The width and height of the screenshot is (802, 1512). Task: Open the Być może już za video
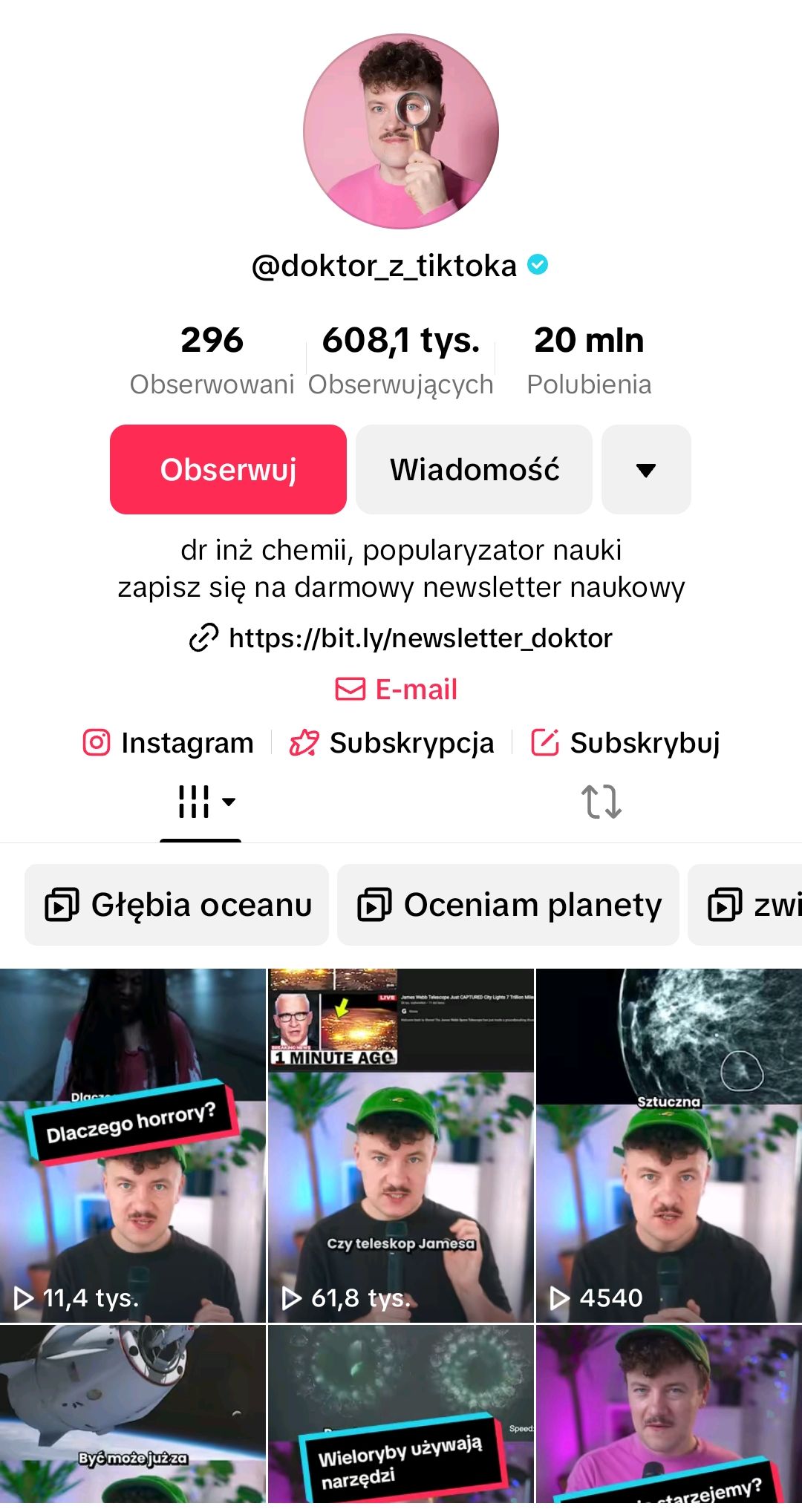(132, 1418)
